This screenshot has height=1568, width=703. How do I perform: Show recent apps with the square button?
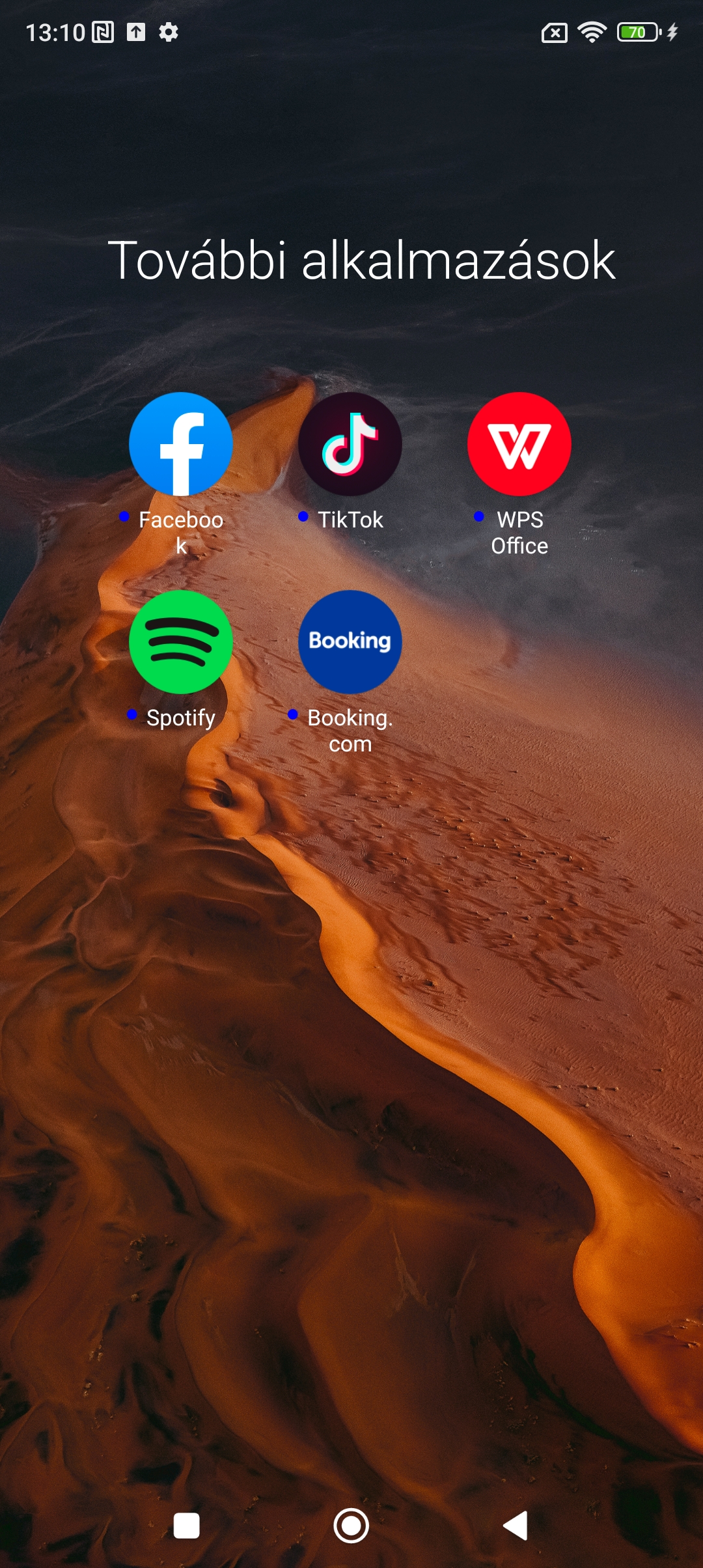187,1526
